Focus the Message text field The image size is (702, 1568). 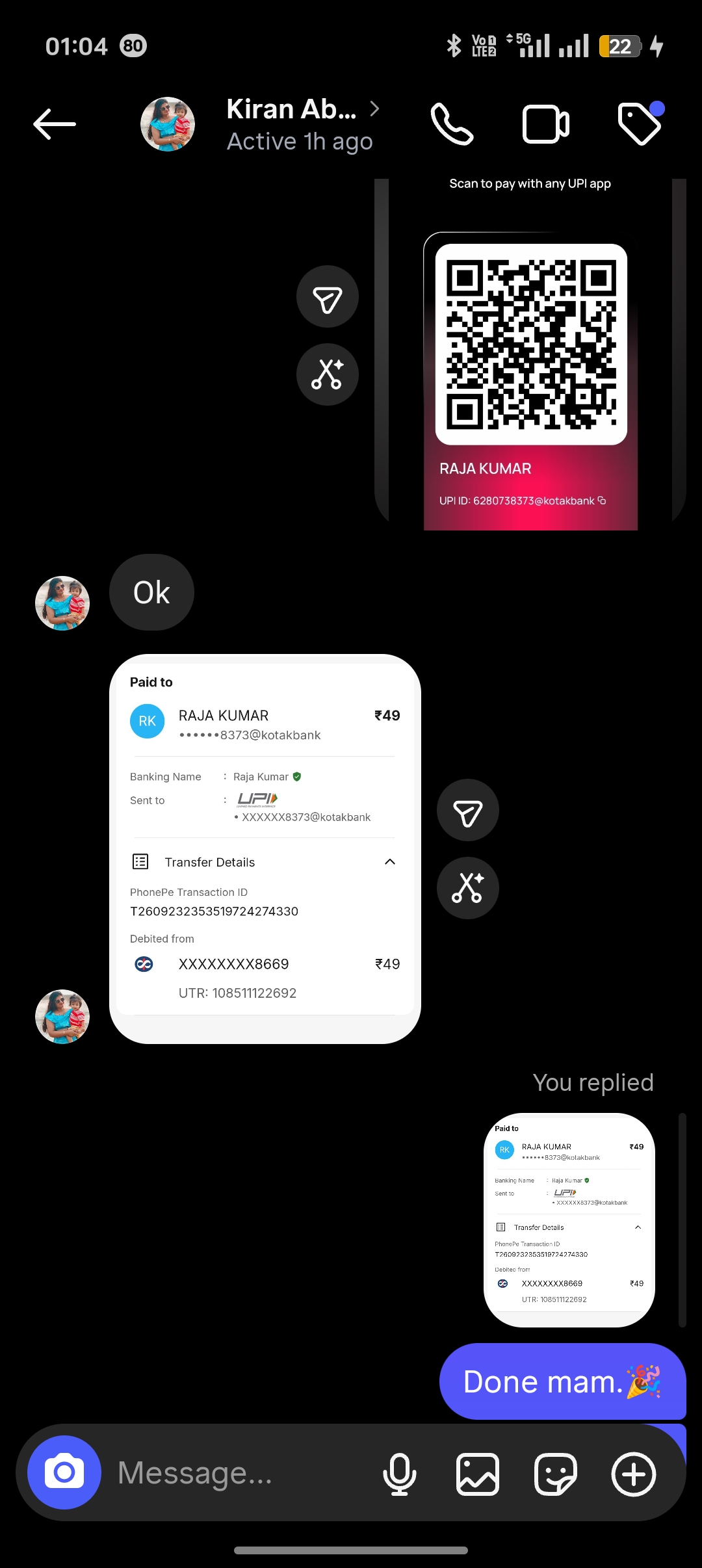234,1472
